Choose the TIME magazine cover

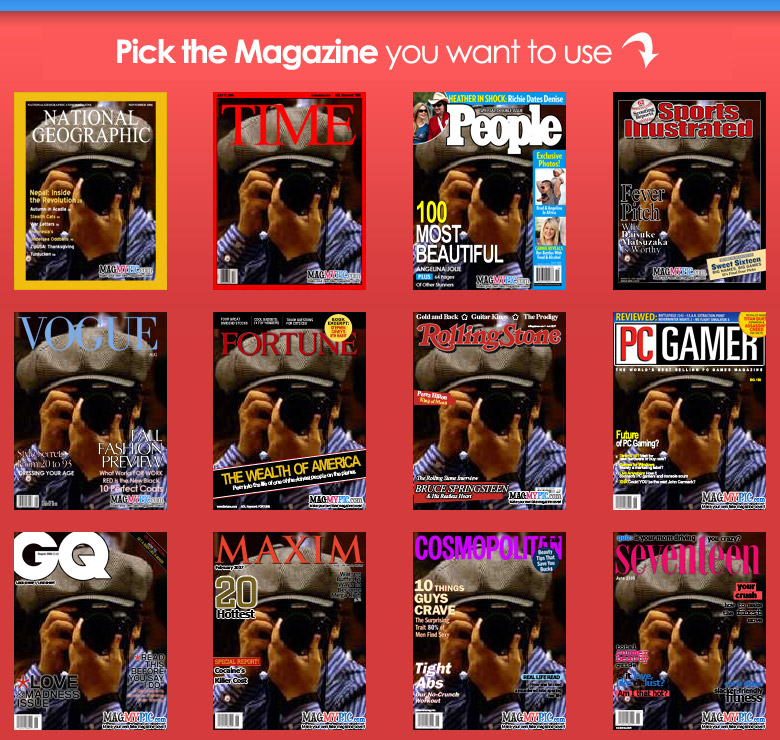(290, 191)
